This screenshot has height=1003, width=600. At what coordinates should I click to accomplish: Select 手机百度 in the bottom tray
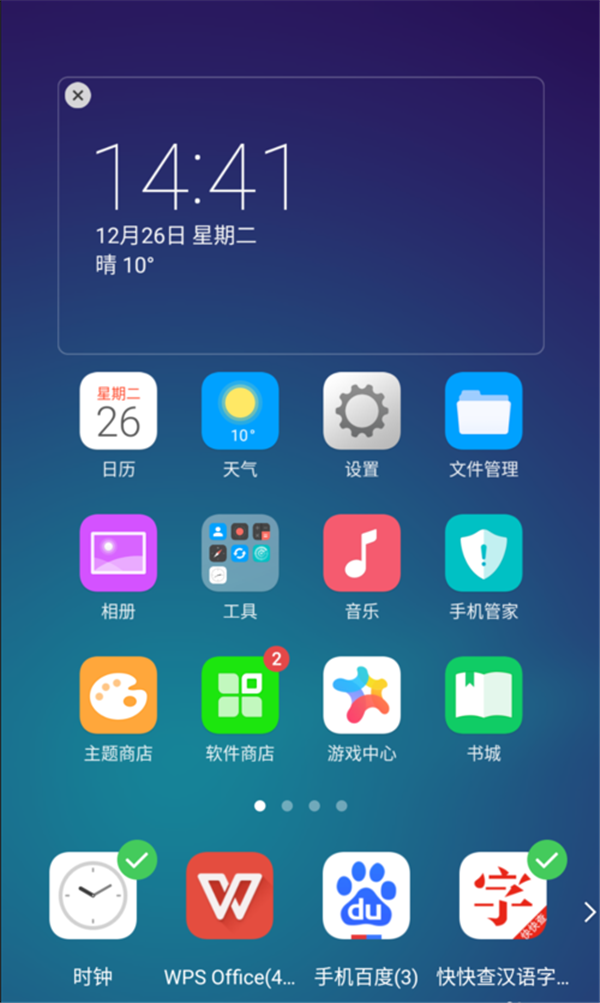[366, 895]
